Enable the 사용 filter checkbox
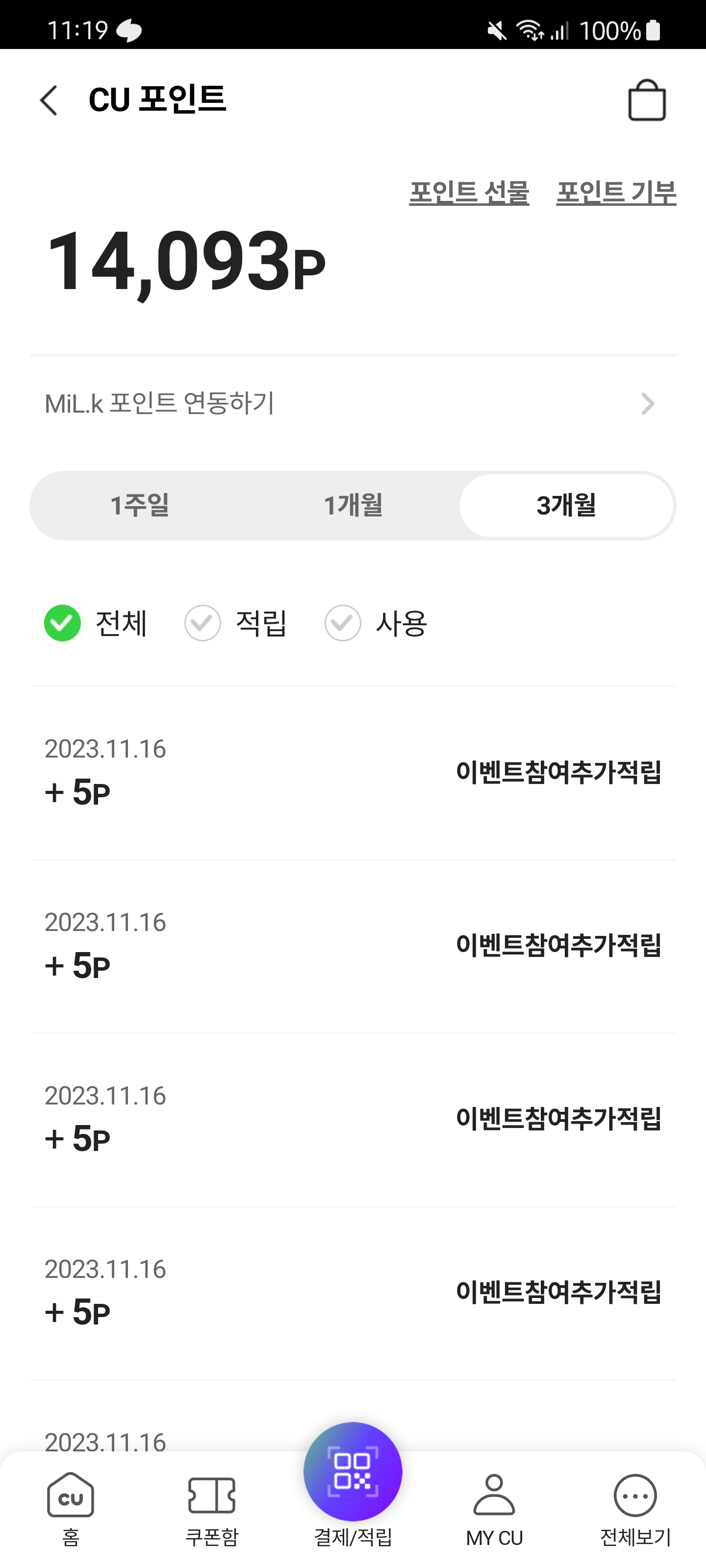The image size is (706, 1568). click(x=342, y=623)
